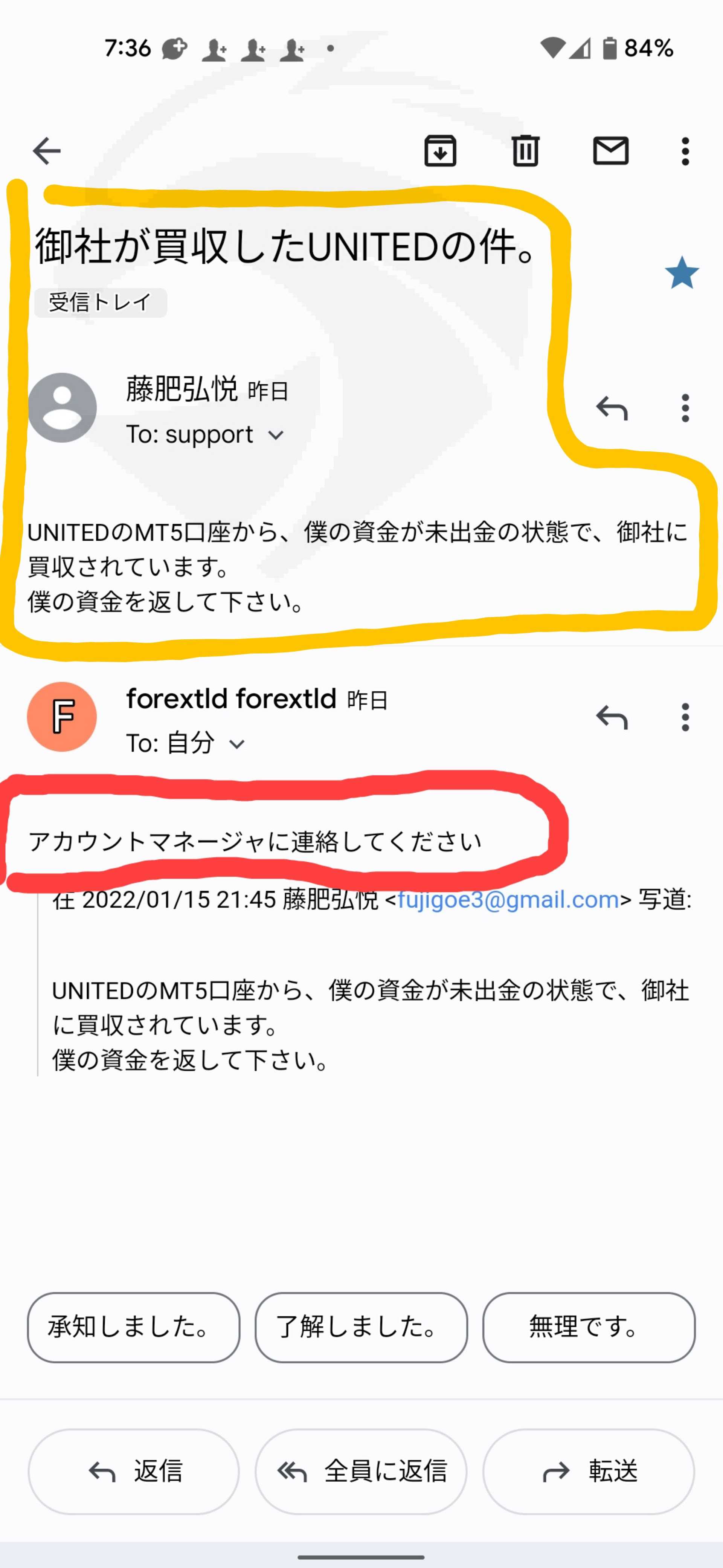Tap 全員に返信 to reply all
Image resolution: width=723 pixels, height=1568 pixels.
point(361,1471)
